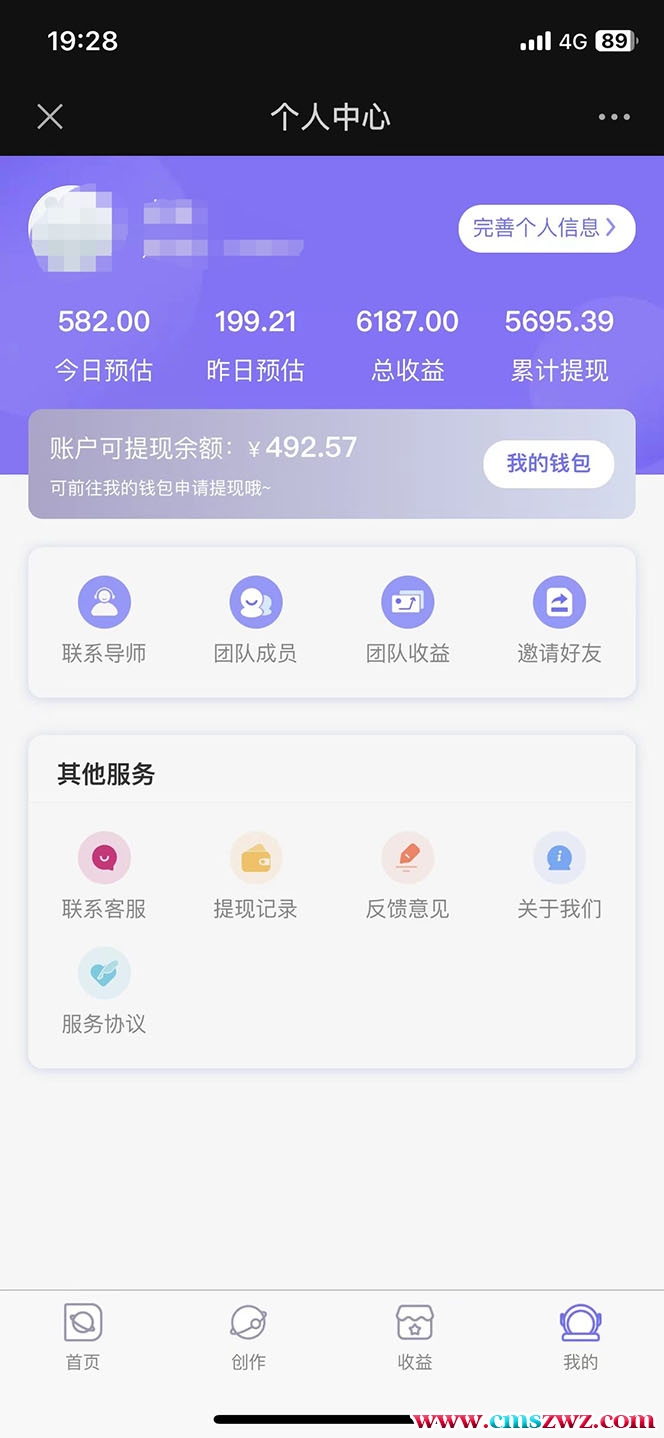
Task: Select 邀请好友 to invite friends
Action: pyautogui.click(x=559, y=622)
